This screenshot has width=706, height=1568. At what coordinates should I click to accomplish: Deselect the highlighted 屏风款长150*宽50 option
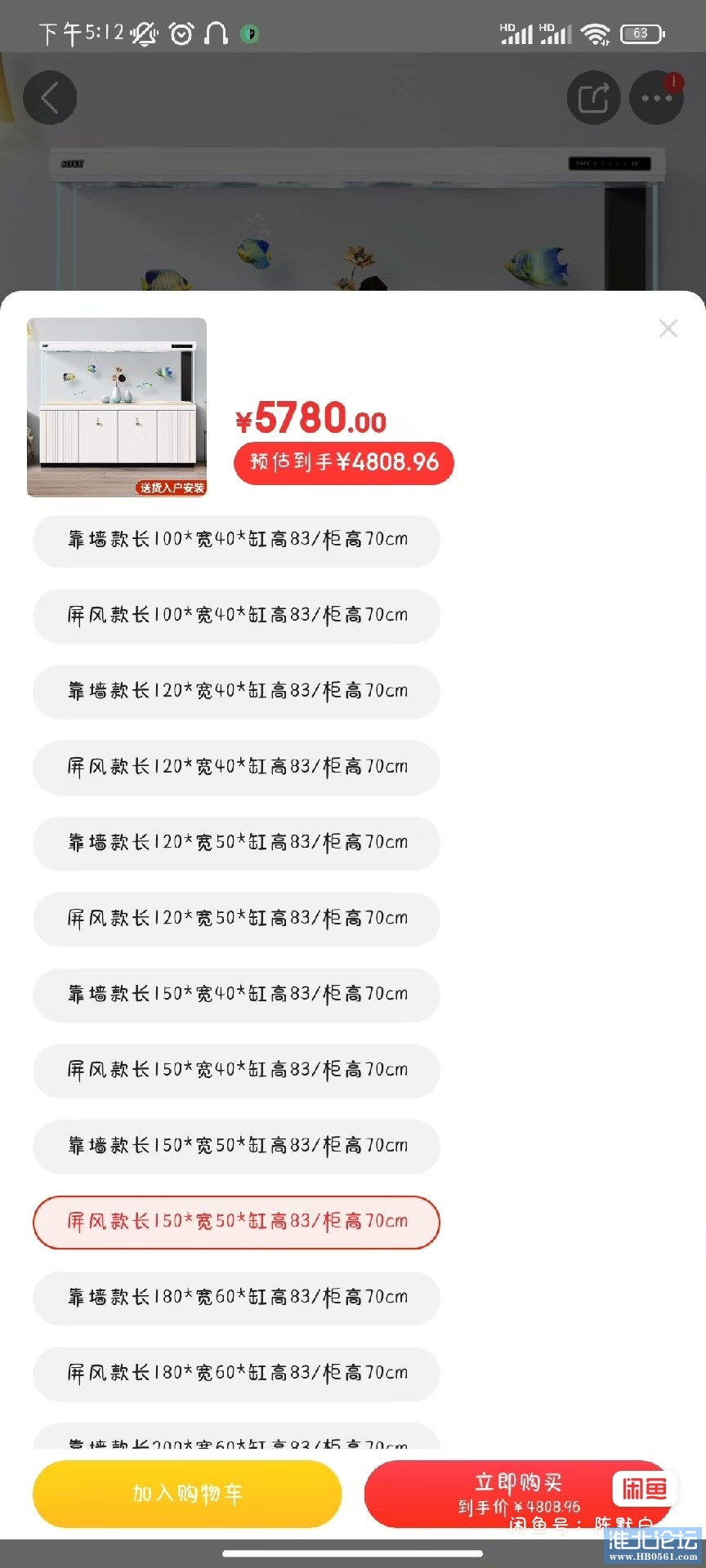[x=236, y=1222]
